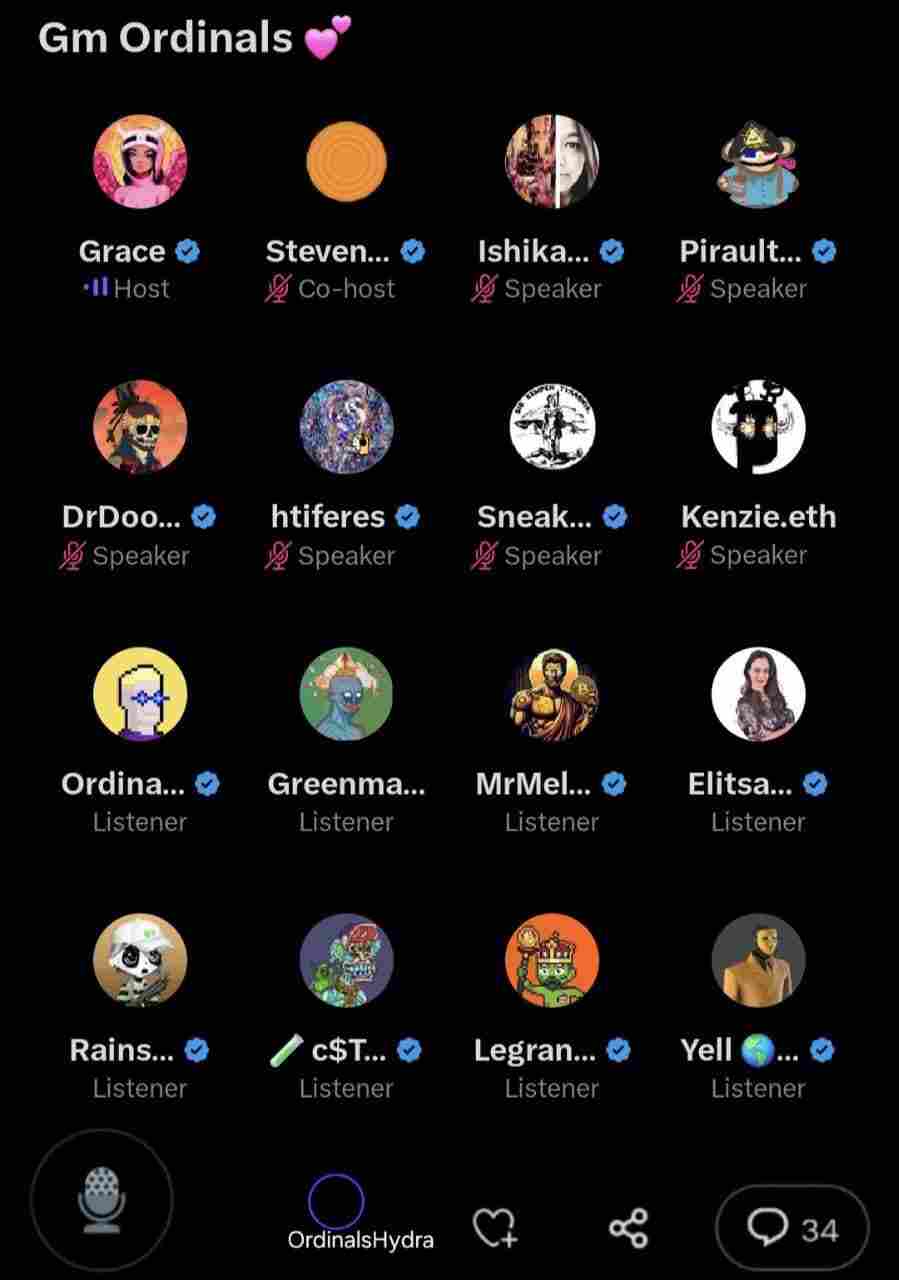View host Grace's profile
This screenshot has width=899, height=1280.
140,161
